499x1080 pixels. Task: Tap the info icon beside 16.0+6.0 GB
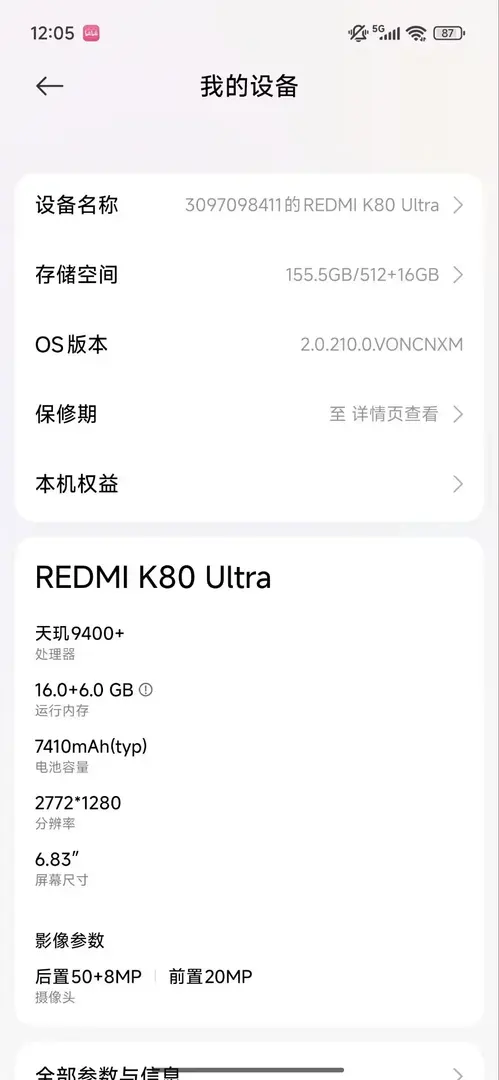pyautogui.click(x=145, y=689)
